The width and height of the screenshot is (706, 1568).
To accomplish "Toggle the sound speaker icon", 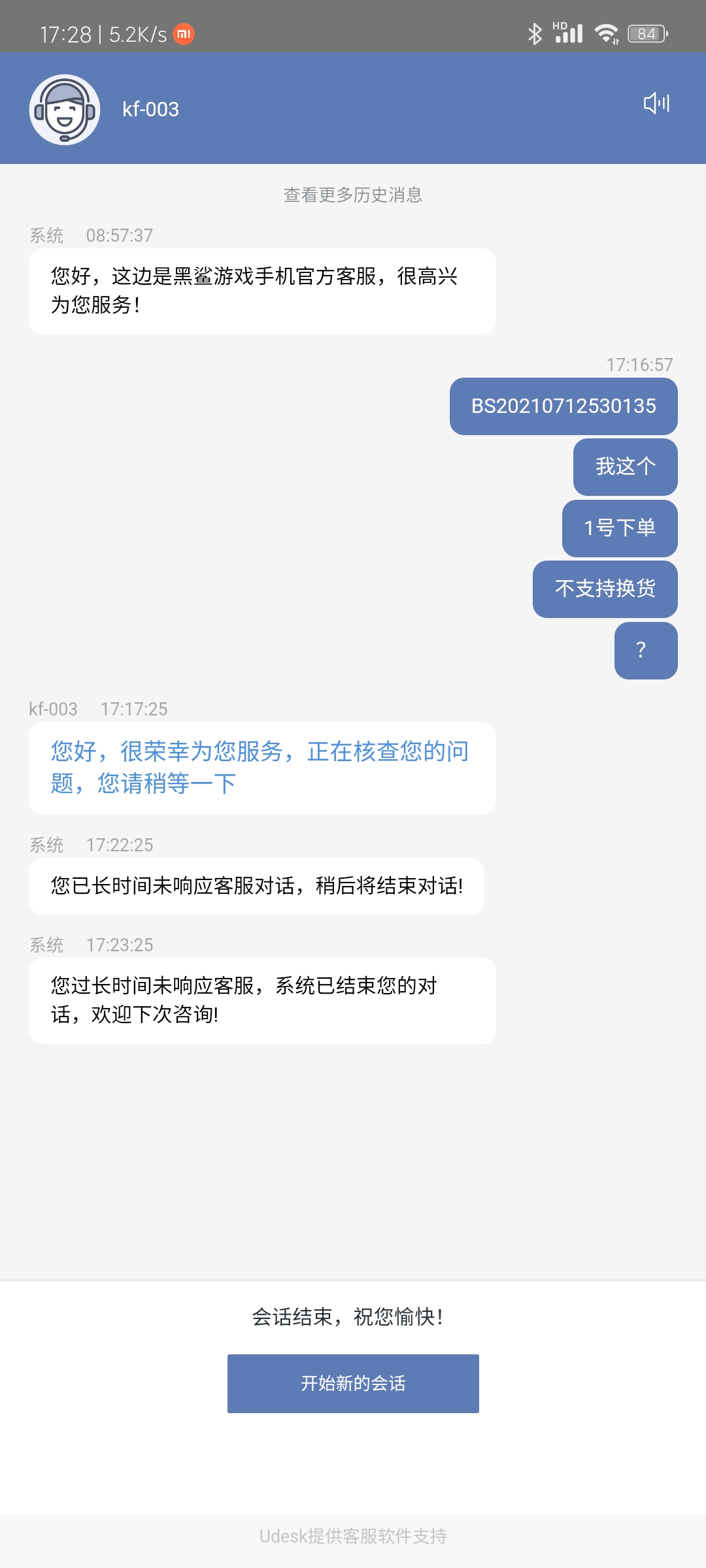I will [x=656, y=103].
